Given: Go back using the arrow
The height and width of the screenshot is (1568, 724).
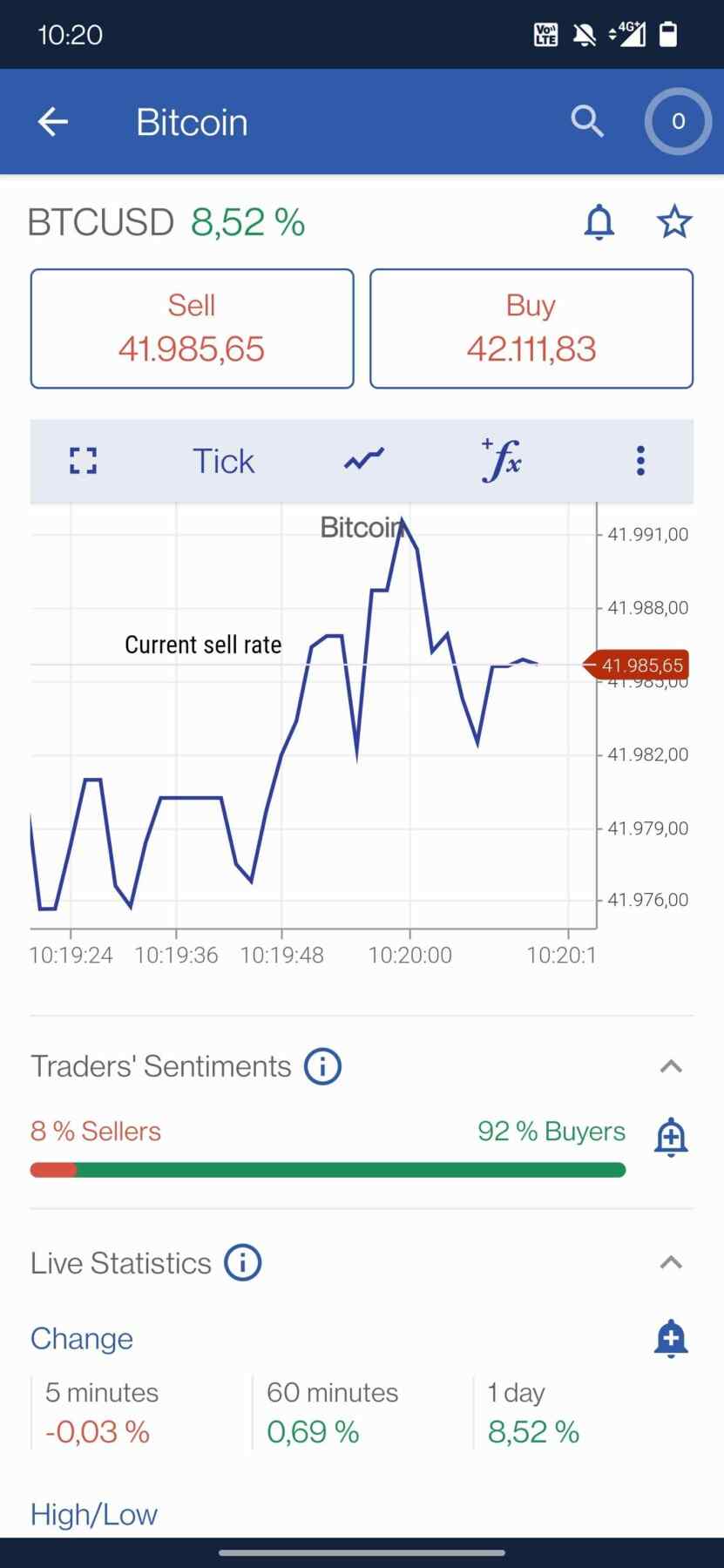Looking at the screenshot, I should (53, 122).
